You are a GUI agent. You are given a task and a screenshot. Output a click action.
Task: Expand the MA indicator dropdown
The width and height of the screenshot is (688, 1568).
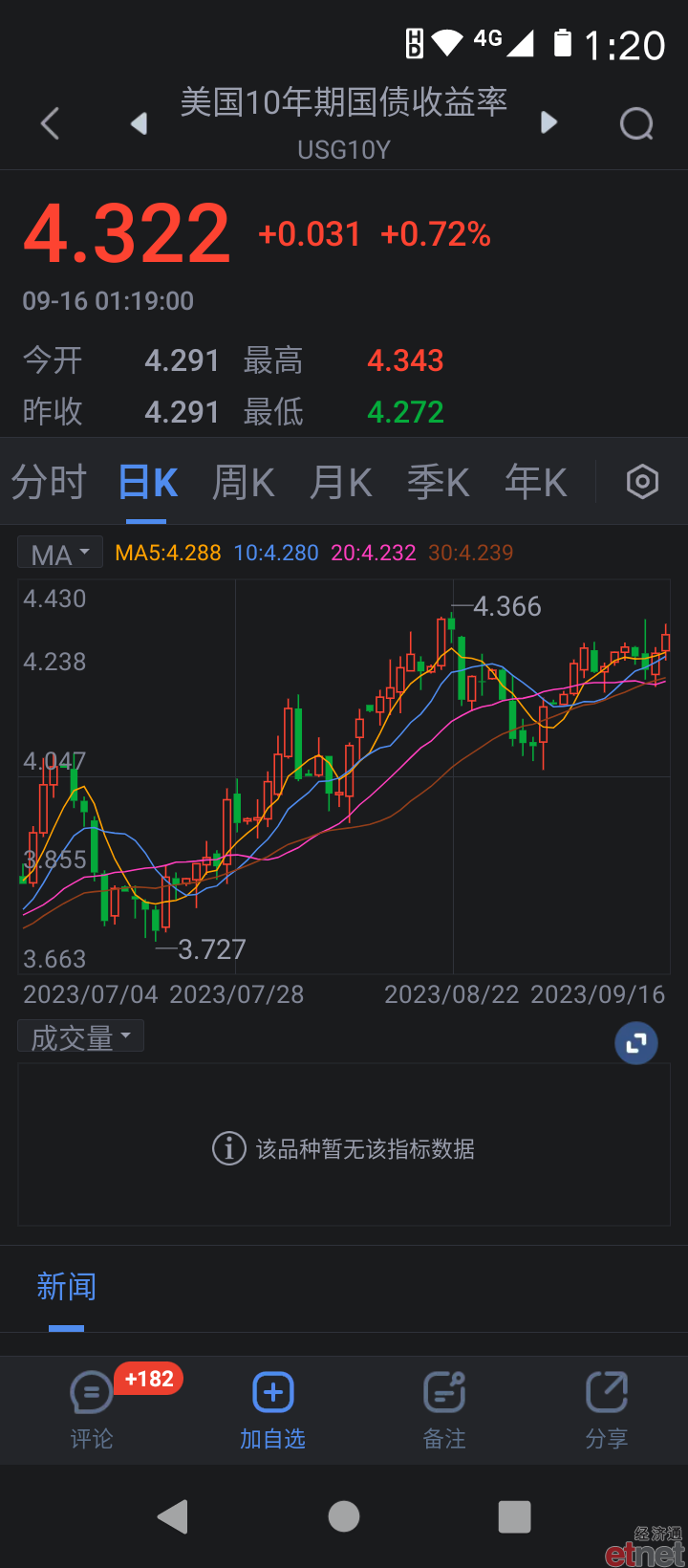pyautogui.click(x=60, y=553)
